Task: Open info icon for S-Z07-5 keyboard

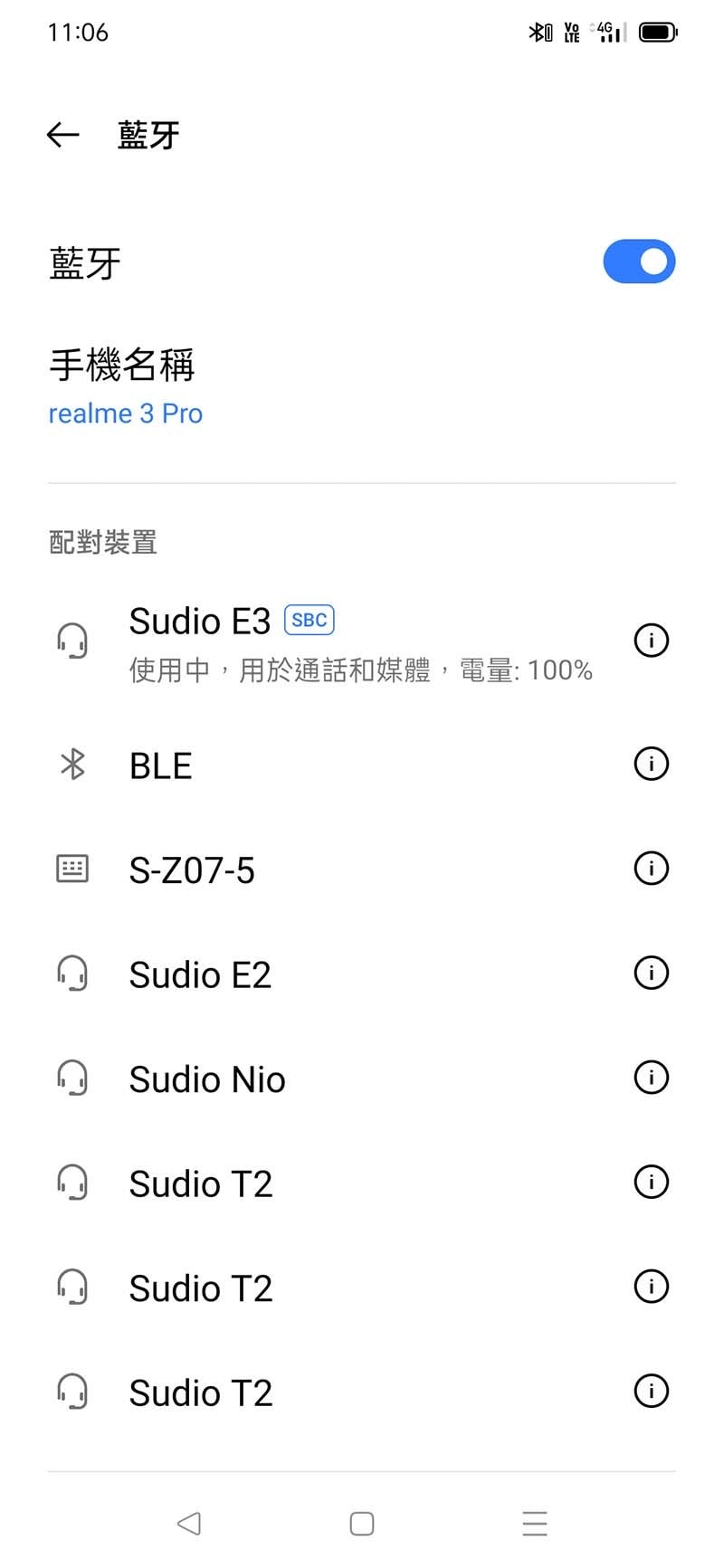Action: click(651, 869)
